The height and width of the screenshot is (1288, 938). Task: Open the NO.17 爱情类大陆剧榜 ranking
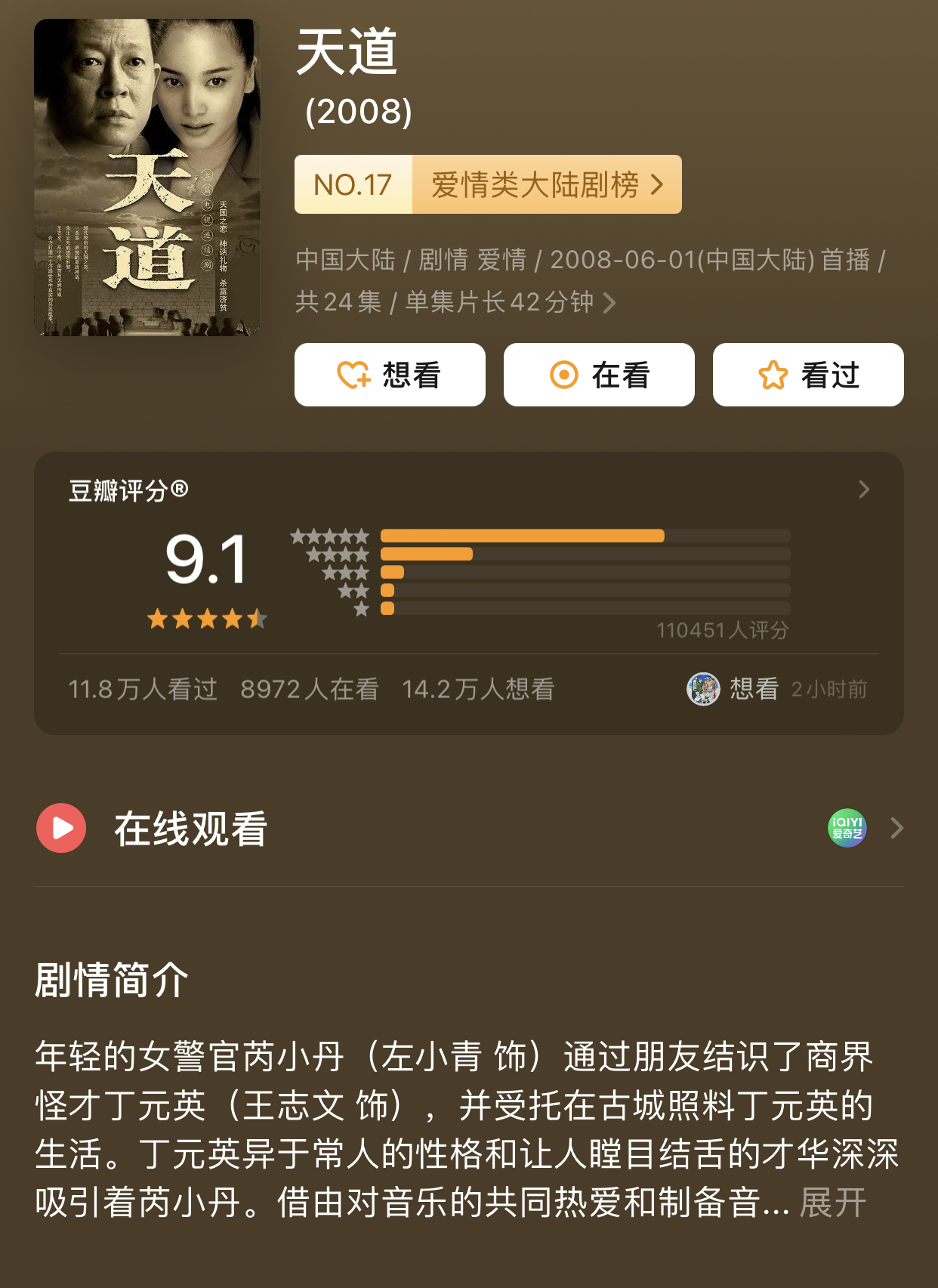pos(488,185)
